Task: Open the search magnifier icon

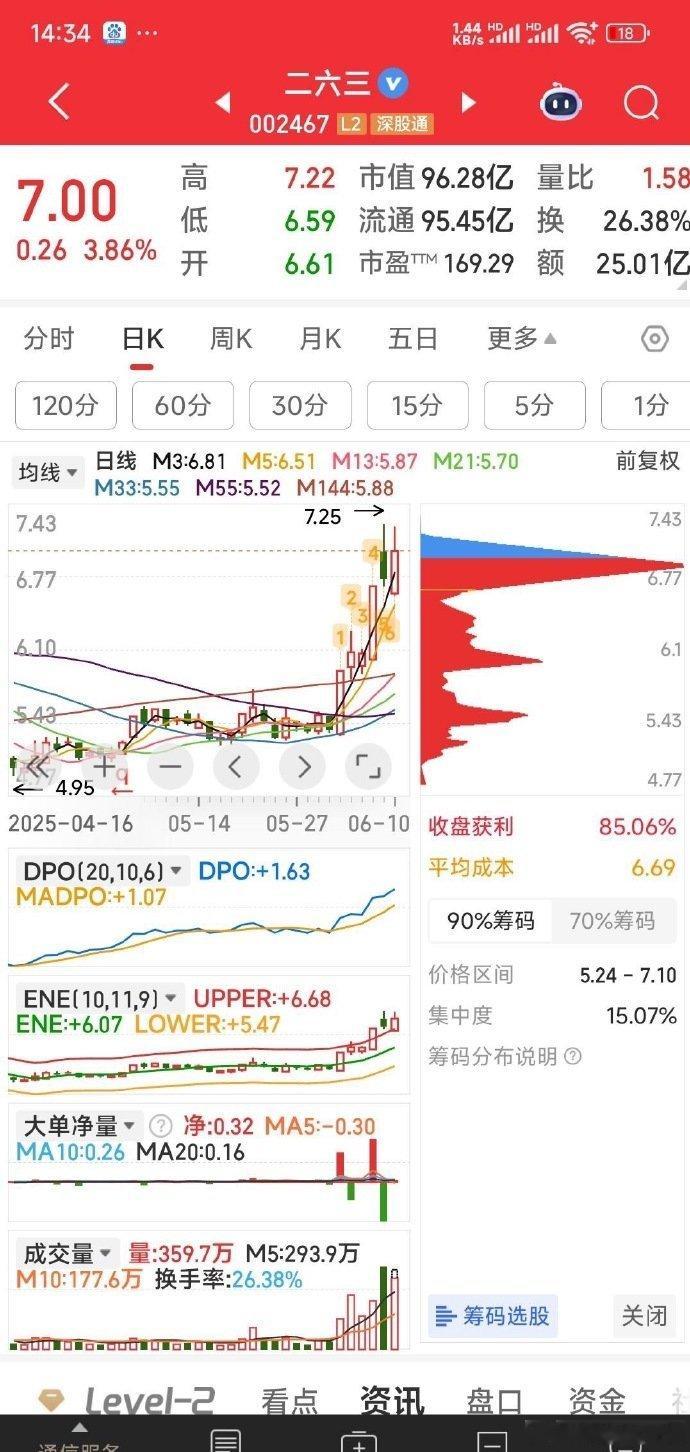Action: click(x=640, y=102)
